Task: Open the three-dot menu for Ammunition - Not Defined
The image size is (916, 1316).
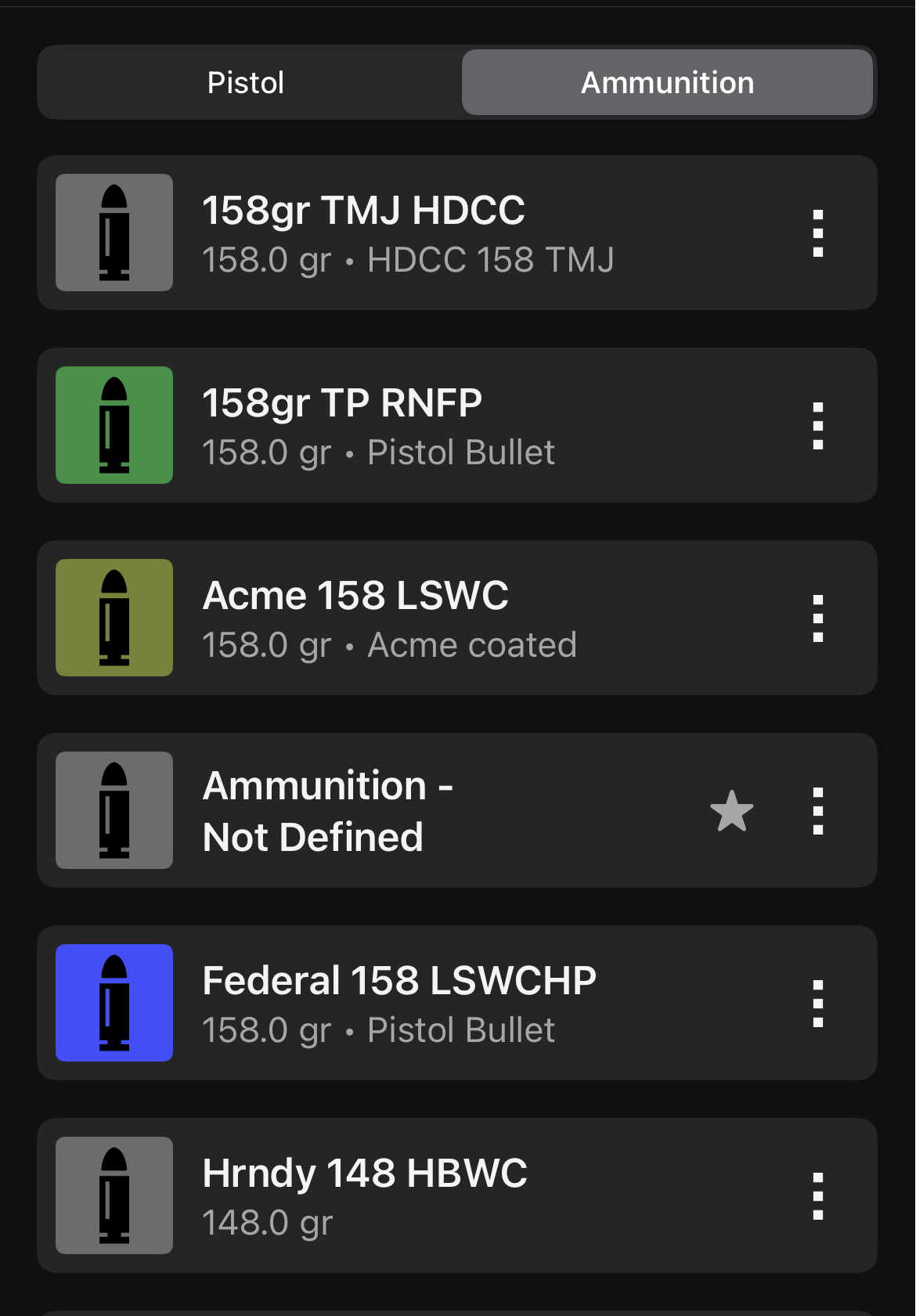Action: pyautogui.click(x=818, y=811)
